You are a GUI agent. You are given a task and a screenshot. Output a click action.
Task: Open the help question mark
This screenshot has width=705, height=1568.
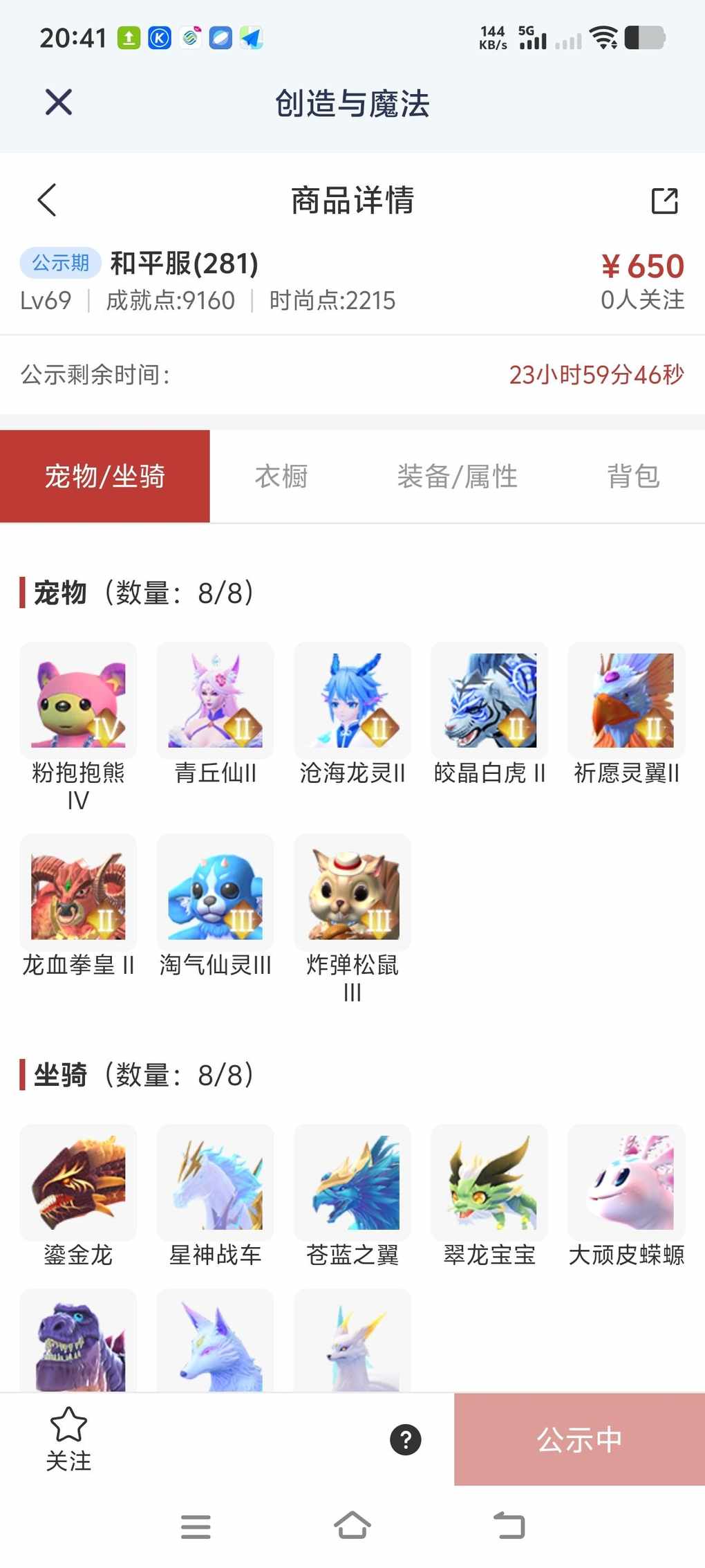click(x=406, y=1440)
